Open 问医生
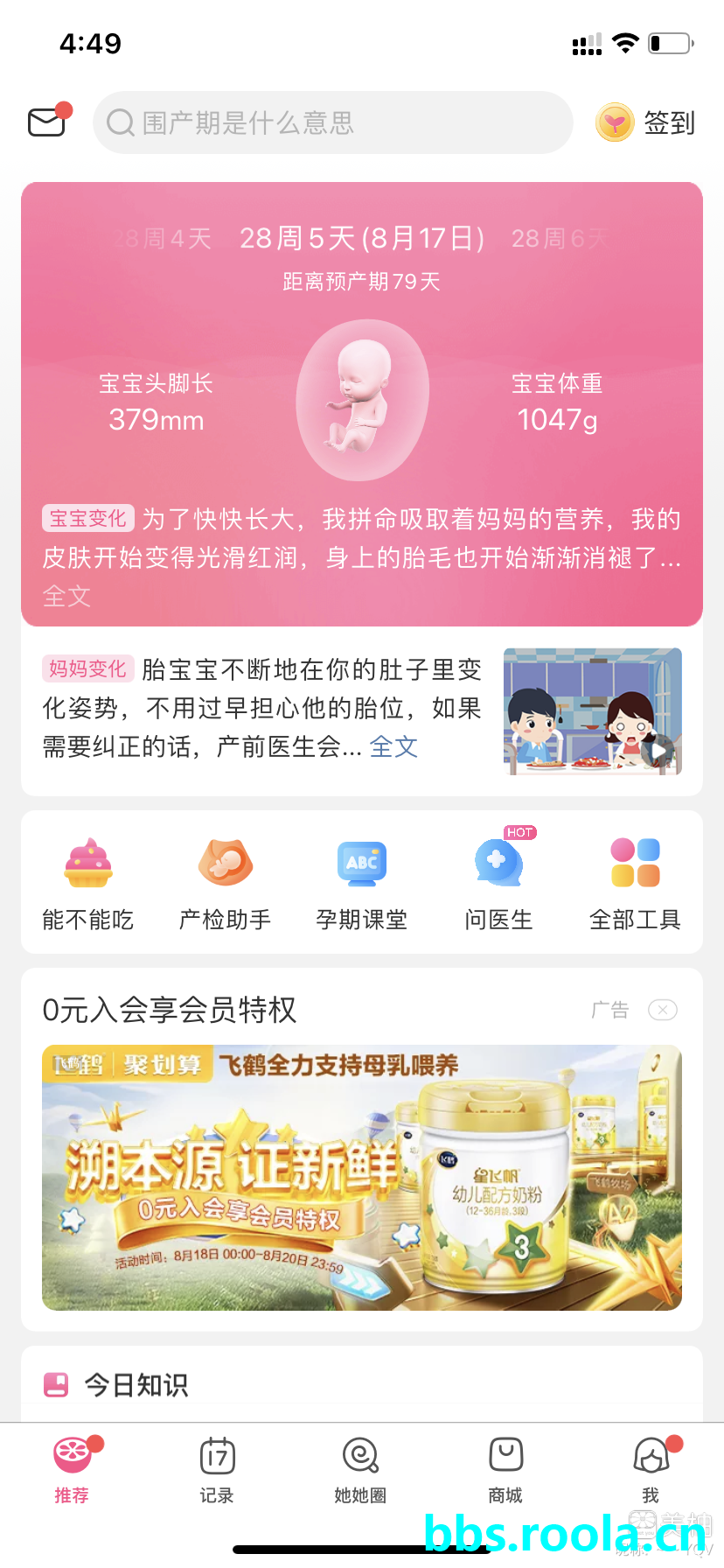This screenshot has height=1568, width=724. [x=498, y=884]
